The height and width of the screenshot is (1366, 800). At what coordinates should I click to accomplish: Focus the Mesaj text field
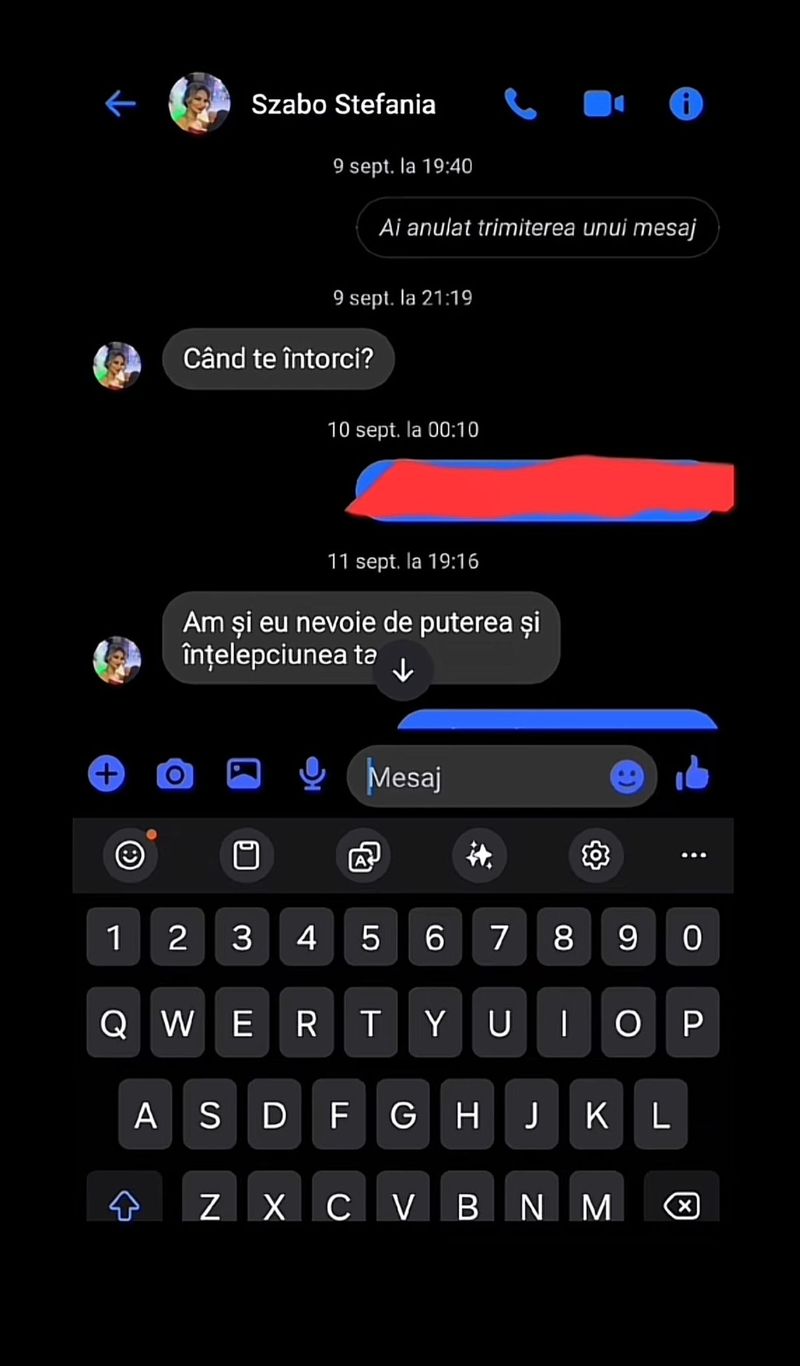[x=480, y=777]
